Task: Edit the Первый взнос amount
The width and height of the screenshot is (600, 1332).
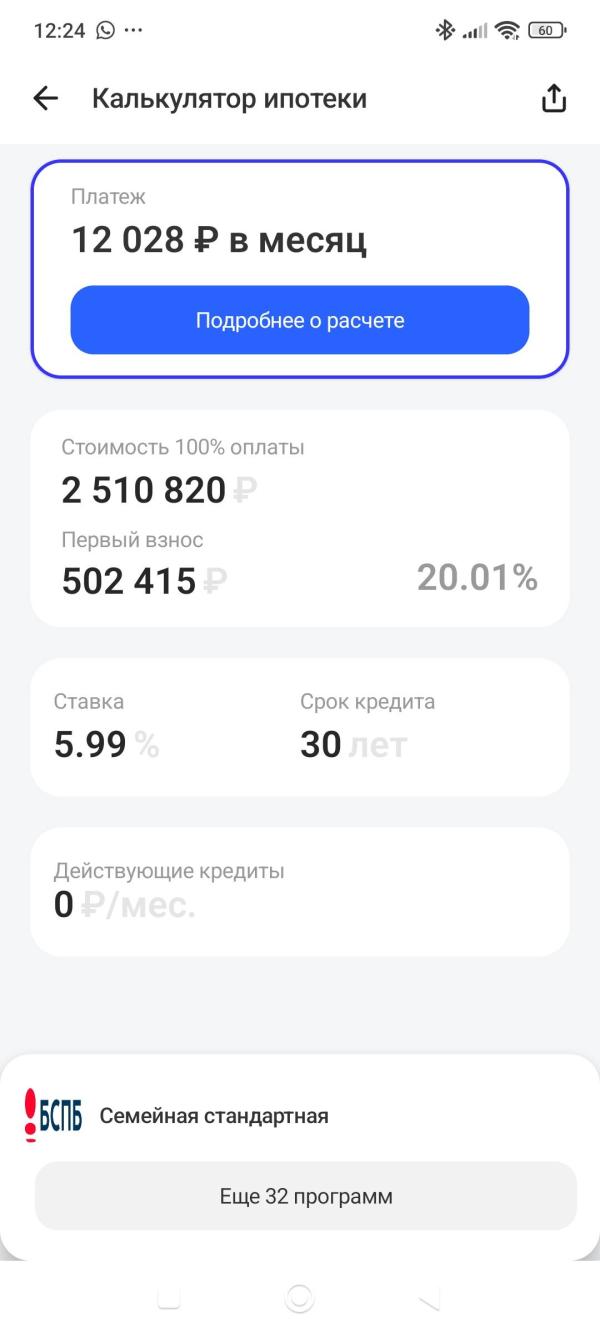Action: pyautogui.click(x=145, y=581)
